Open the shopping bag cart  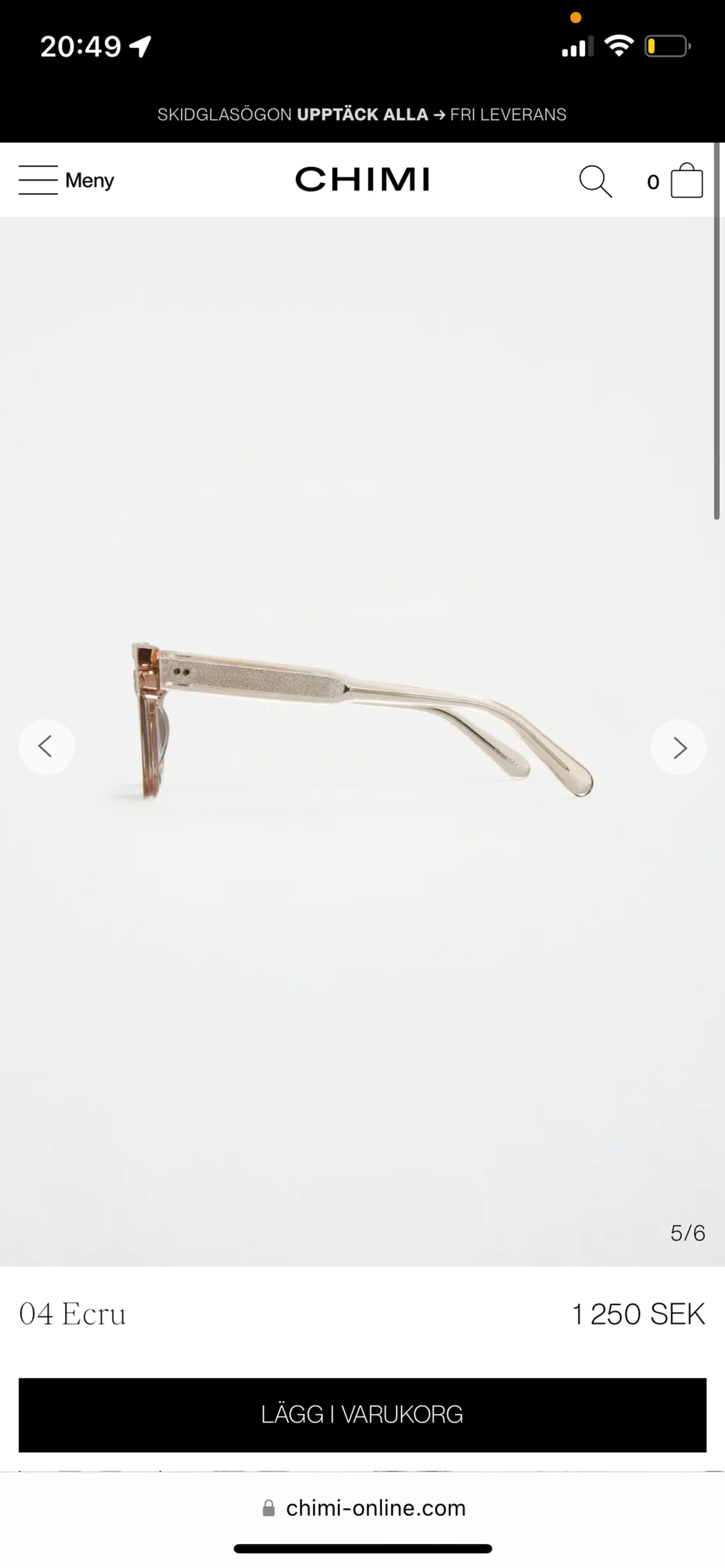686,181
